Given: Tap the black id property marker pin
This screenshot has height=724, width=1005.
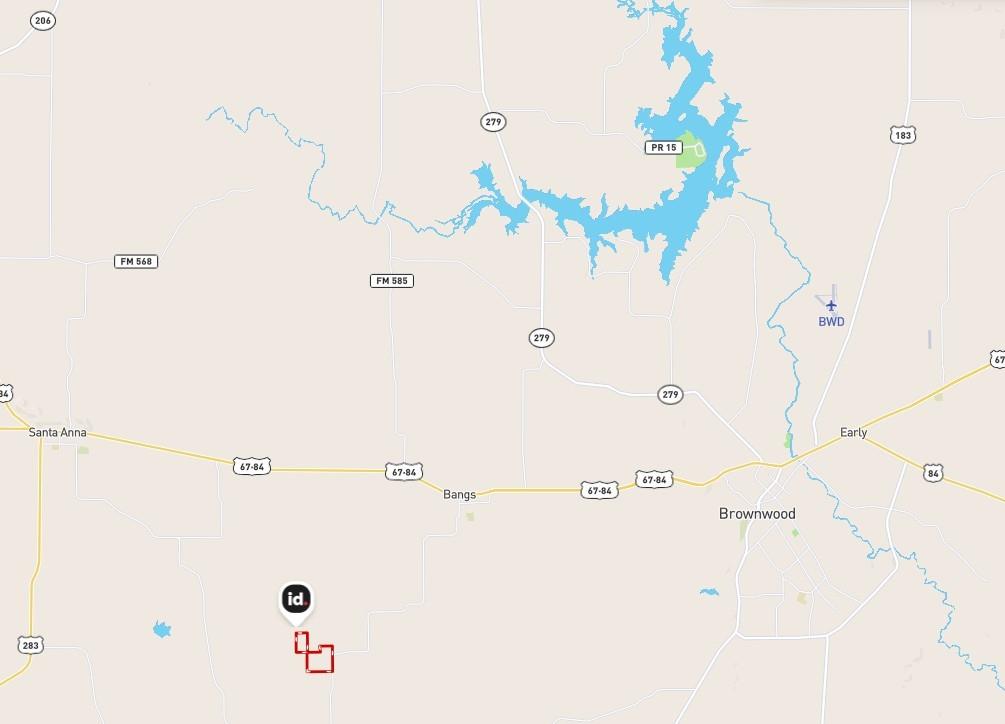Looking at the screenshot, I should (x=296, y=601).
